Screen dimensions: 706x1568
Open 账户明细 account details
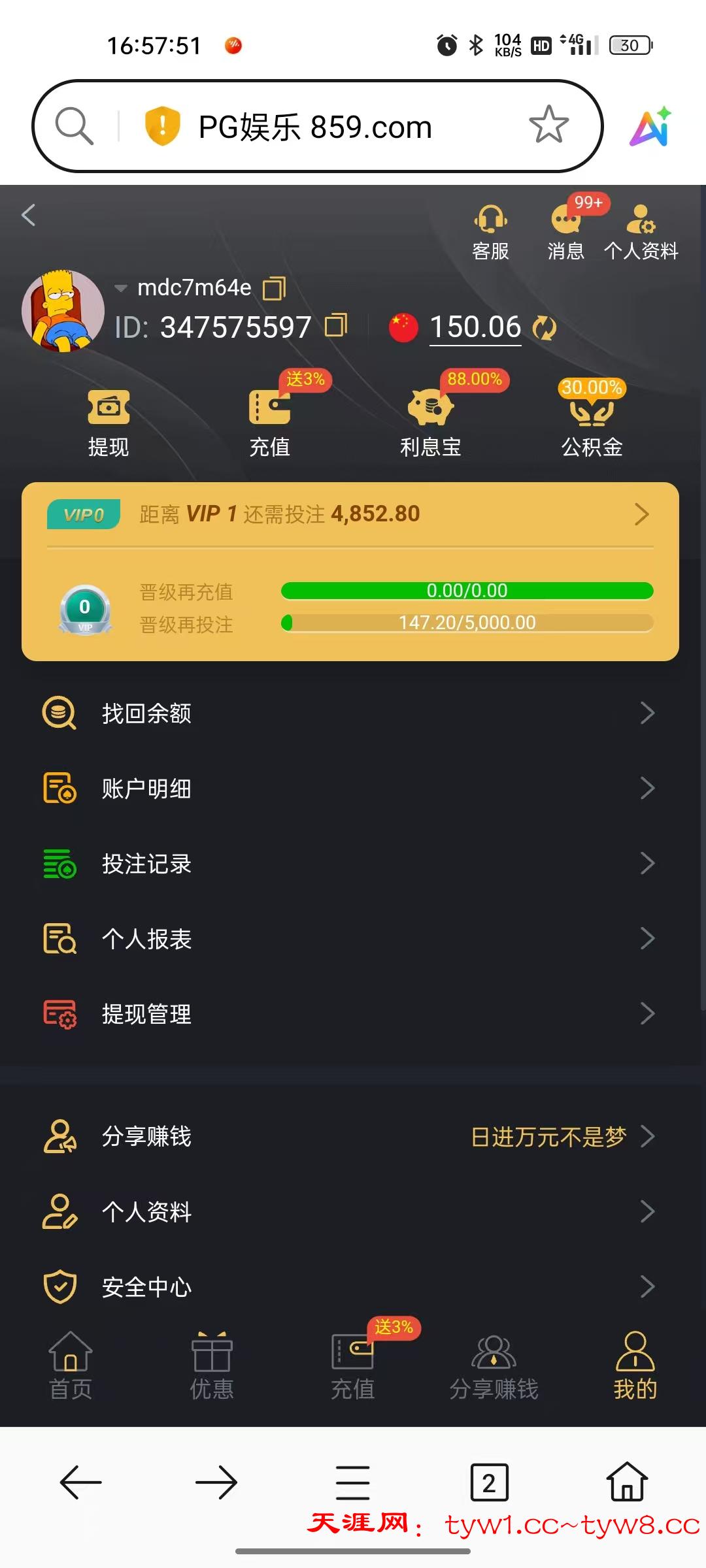(x=350, y=788)
